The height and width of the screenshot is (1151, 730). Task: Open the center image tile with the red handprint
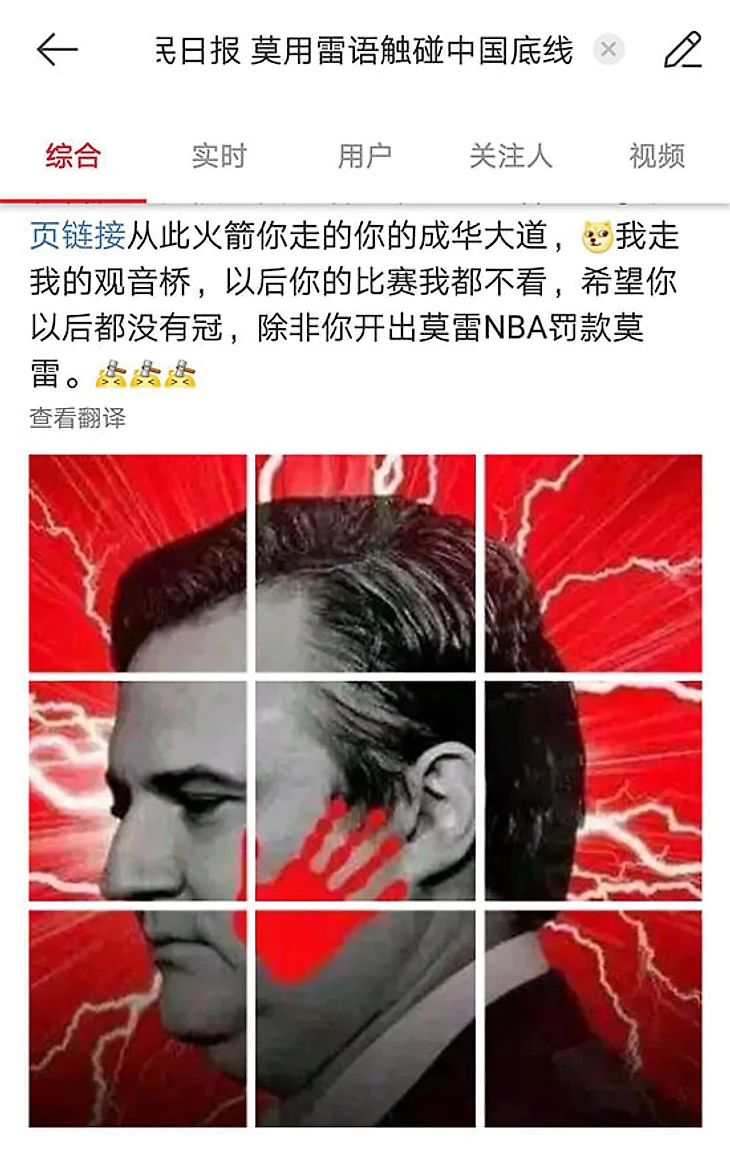(x=365, y=790)
